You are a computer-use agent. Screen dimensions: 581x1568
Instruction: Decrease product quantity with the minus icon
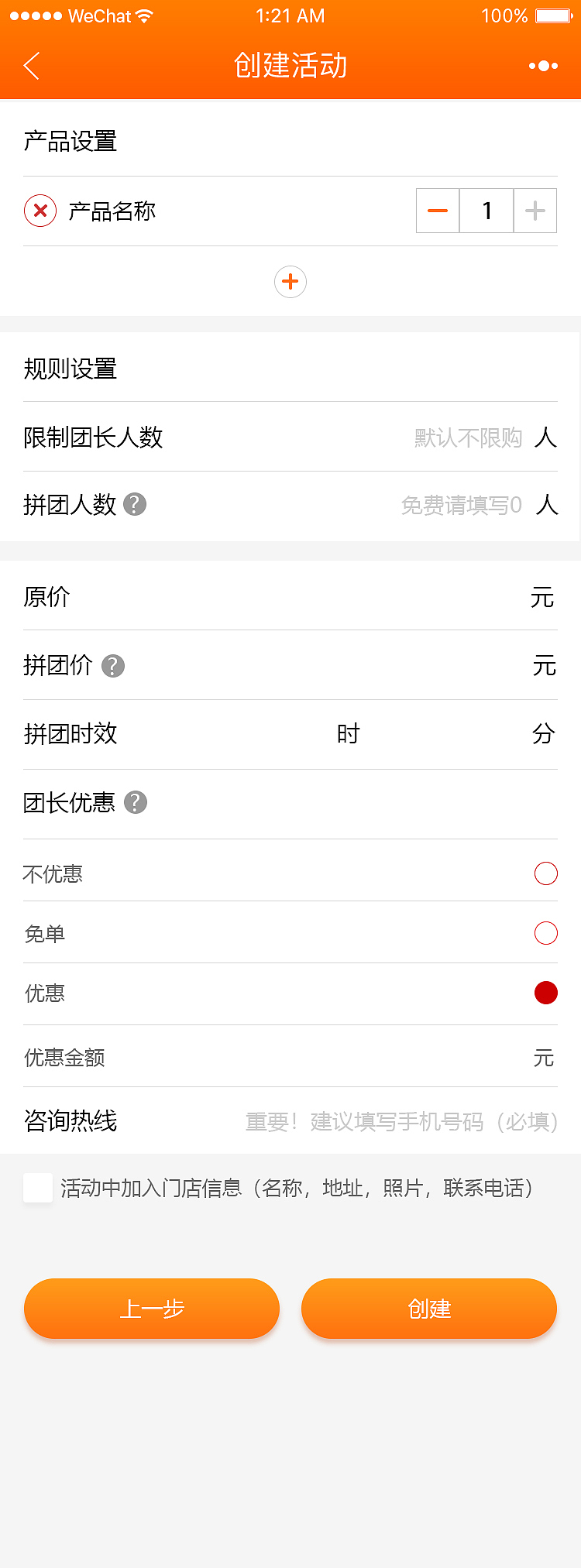point(437,210)
